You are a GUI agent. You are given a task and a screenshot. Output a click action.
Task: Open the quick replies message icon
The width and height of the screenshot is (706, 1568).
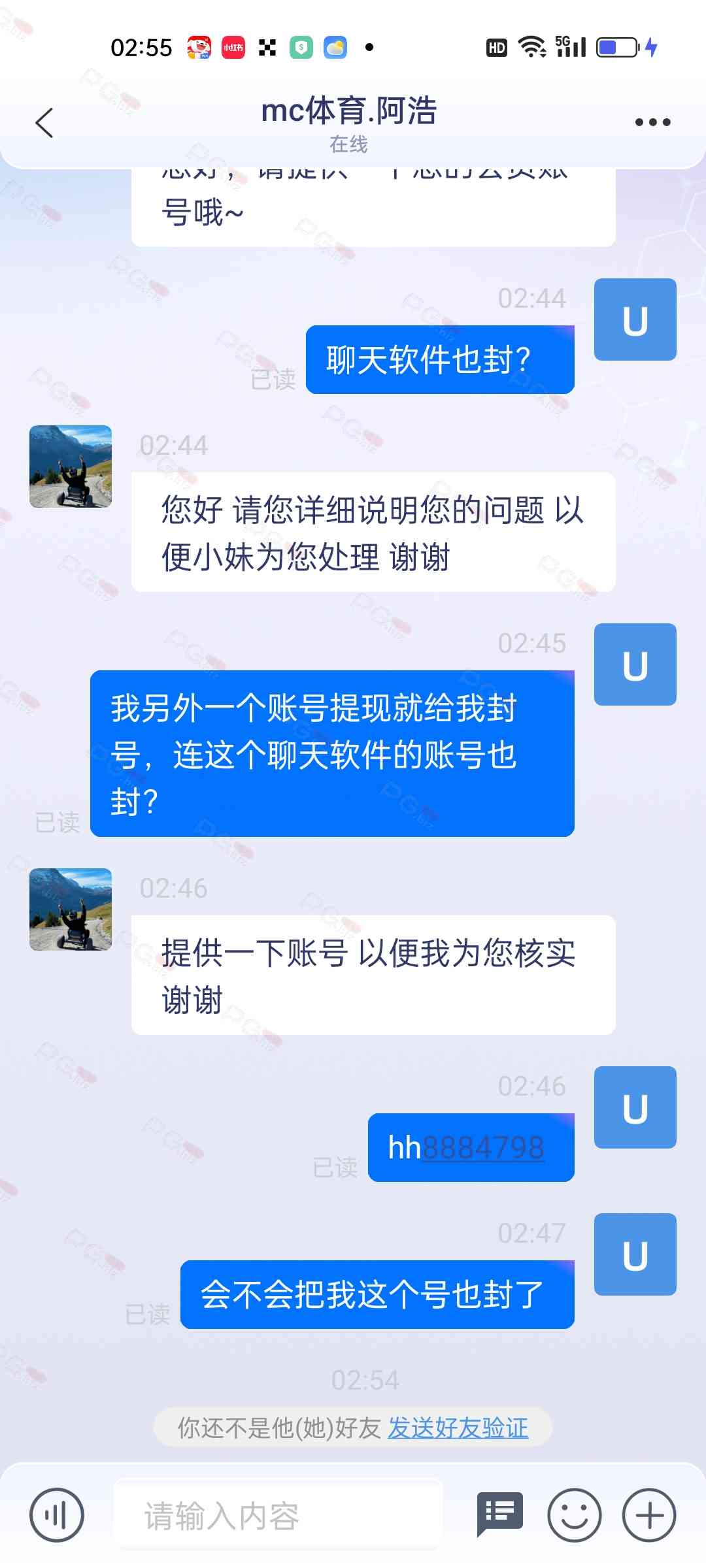[x=500, y=1514]
